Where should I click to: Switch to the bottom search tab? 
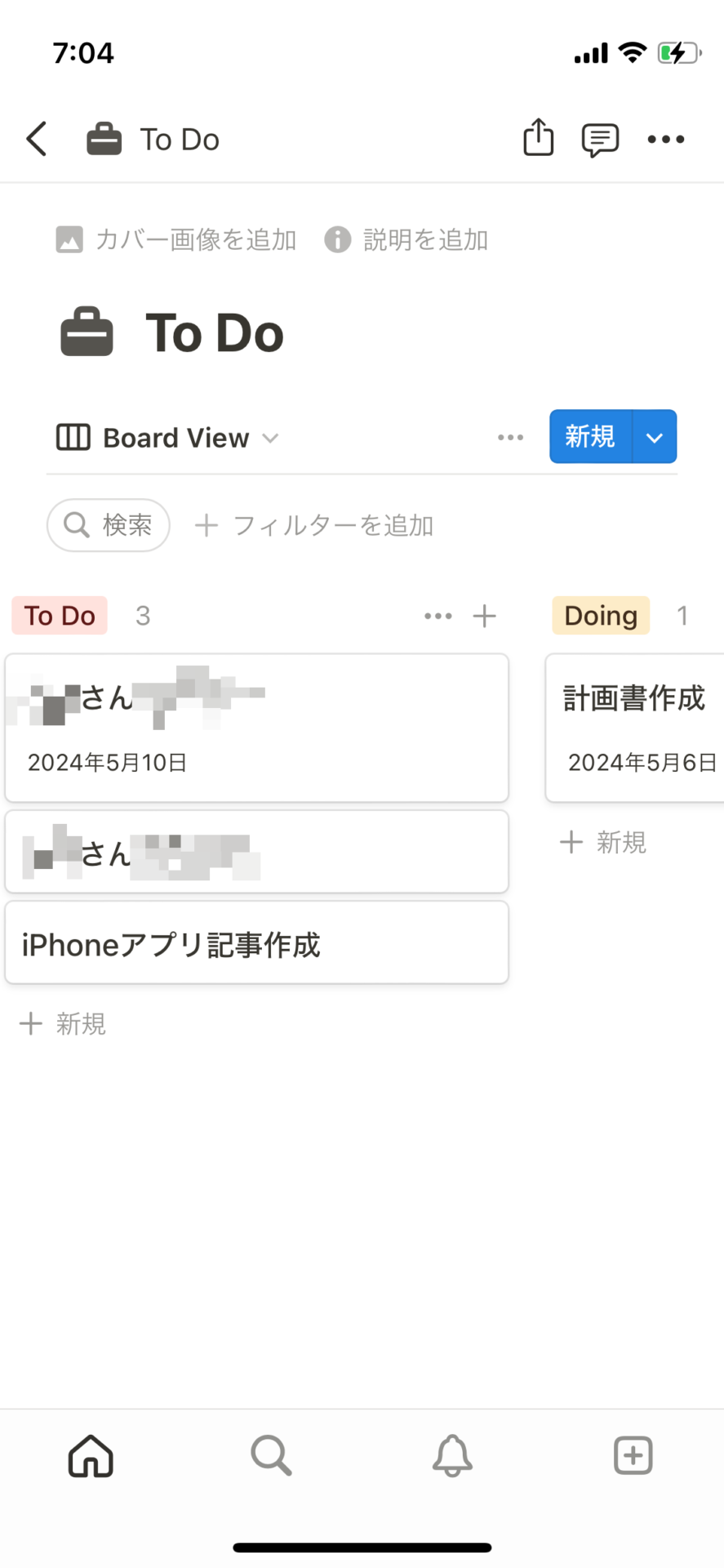tap(271, 1456)
